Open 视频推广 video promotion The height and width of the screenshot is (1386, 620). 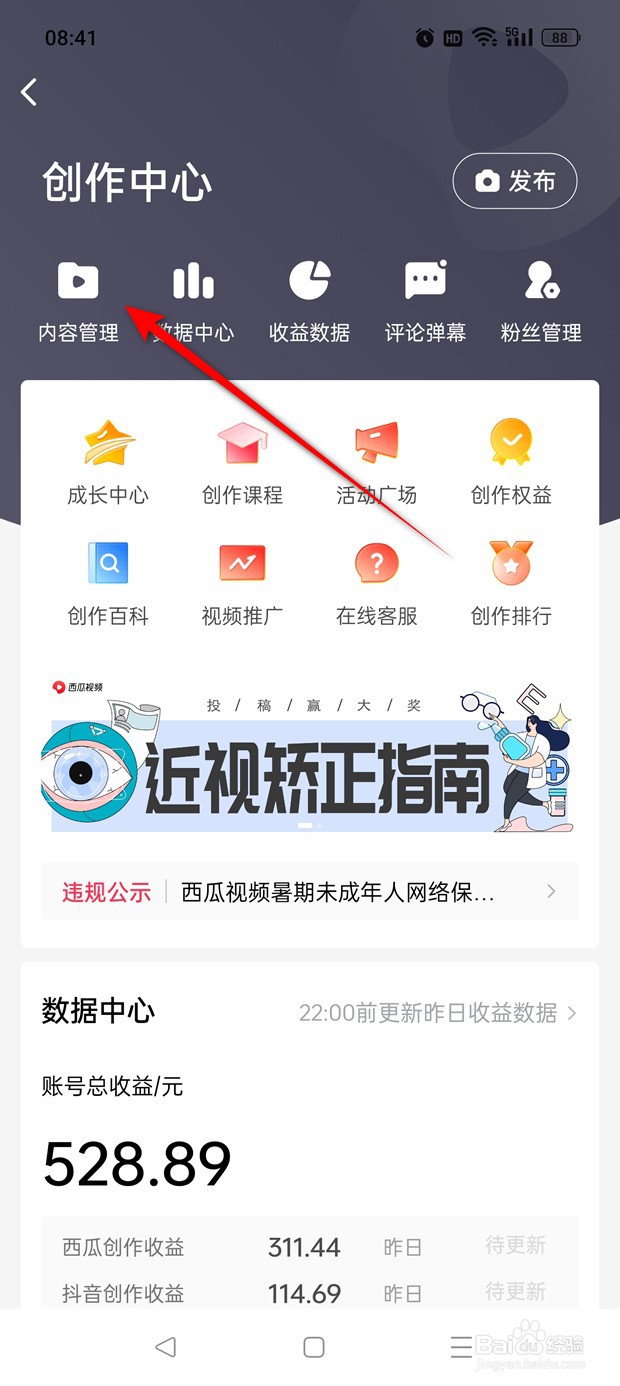242,584
